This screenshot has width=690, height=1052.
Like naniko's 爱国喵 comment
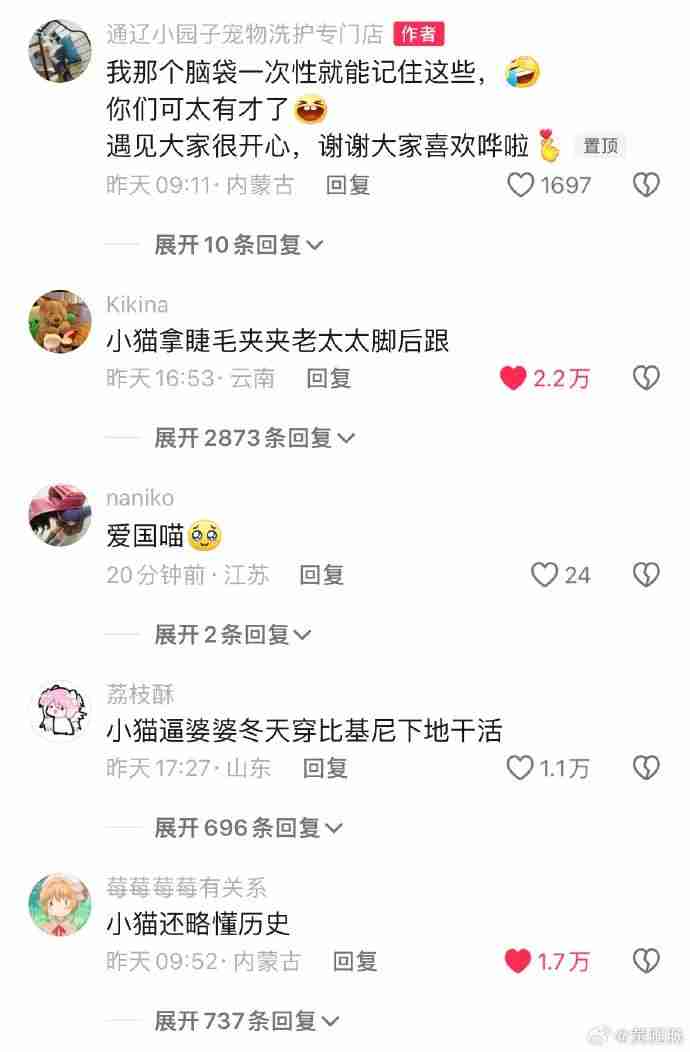pyautogui.click(x=544, y=575)
